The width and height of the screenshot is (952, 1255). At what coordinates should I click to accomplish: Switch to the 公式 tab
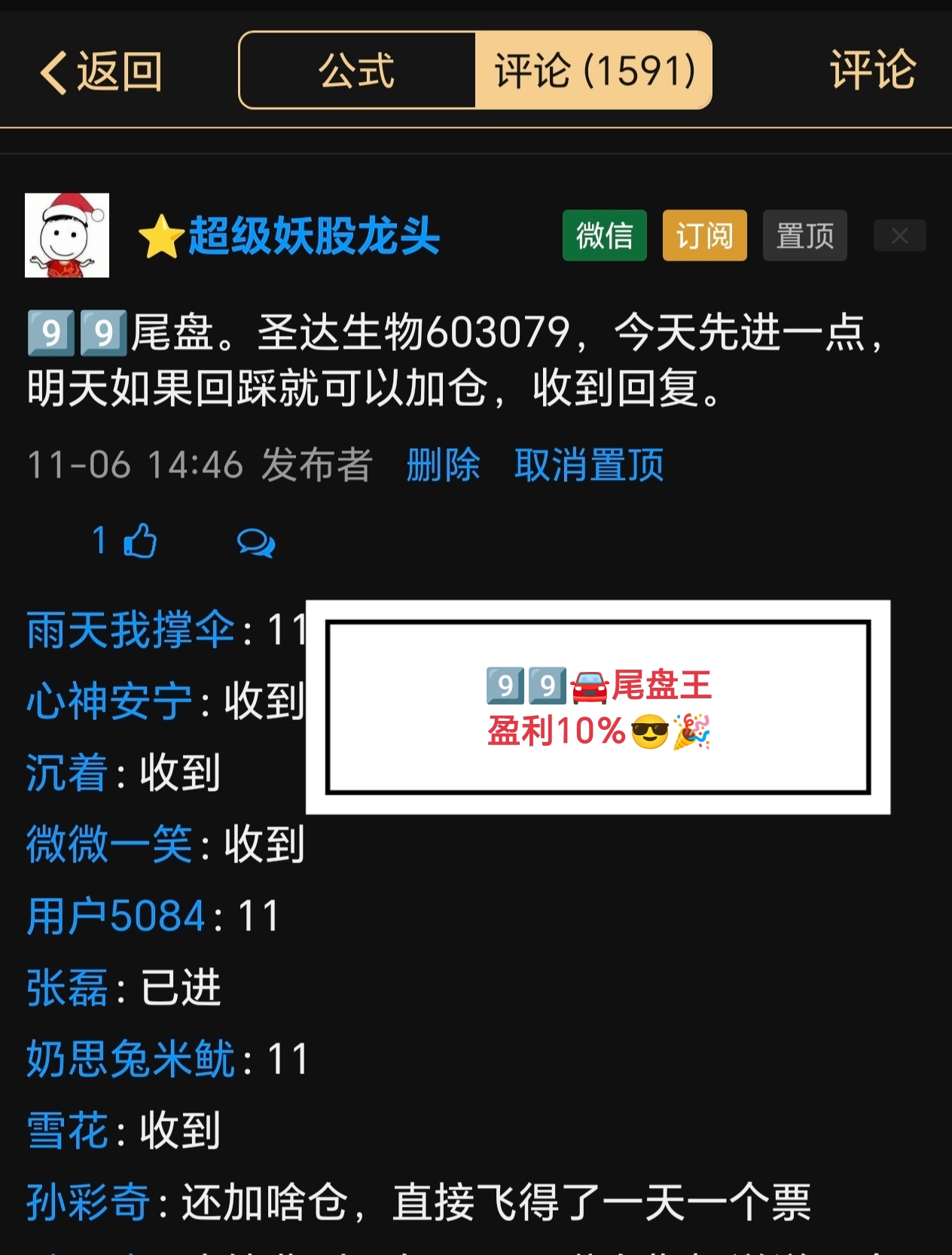(x=357, y=71)
